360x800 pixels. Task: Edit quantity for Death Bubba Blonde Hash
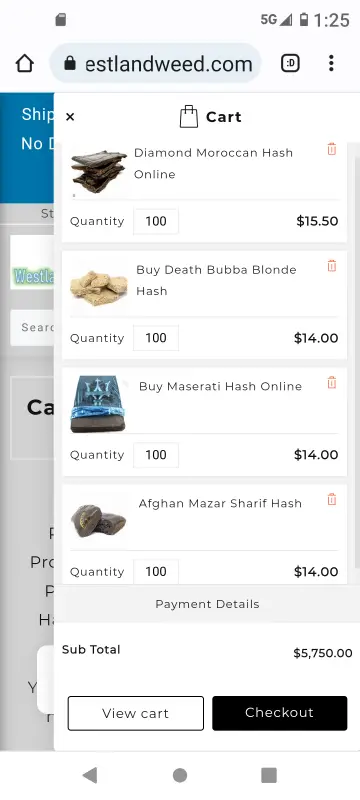tap(156, 338)
